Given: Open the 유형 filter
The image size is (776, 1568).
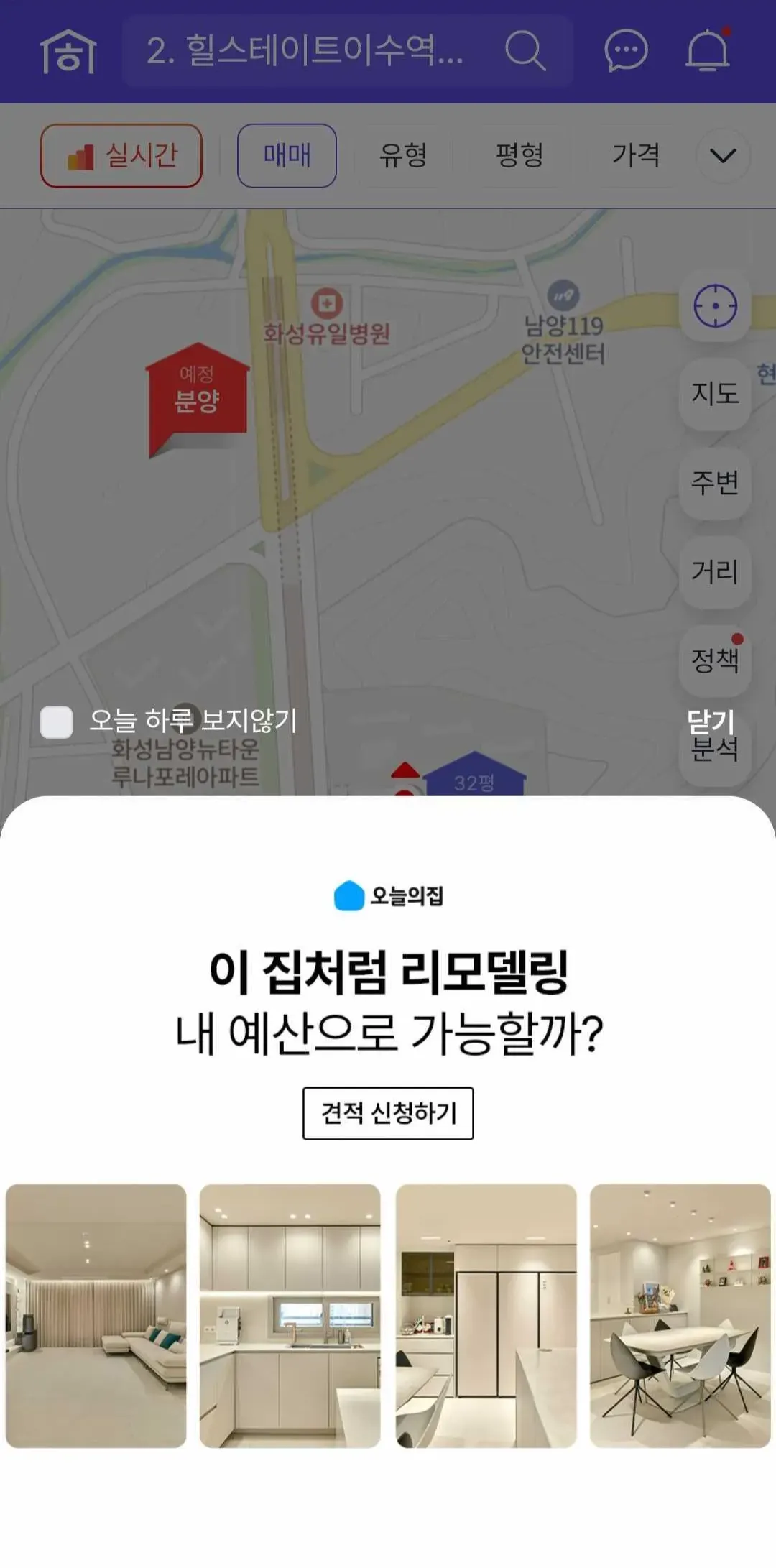Looking at the screenshot, I should pyautogui.click(x=403, y=155).
